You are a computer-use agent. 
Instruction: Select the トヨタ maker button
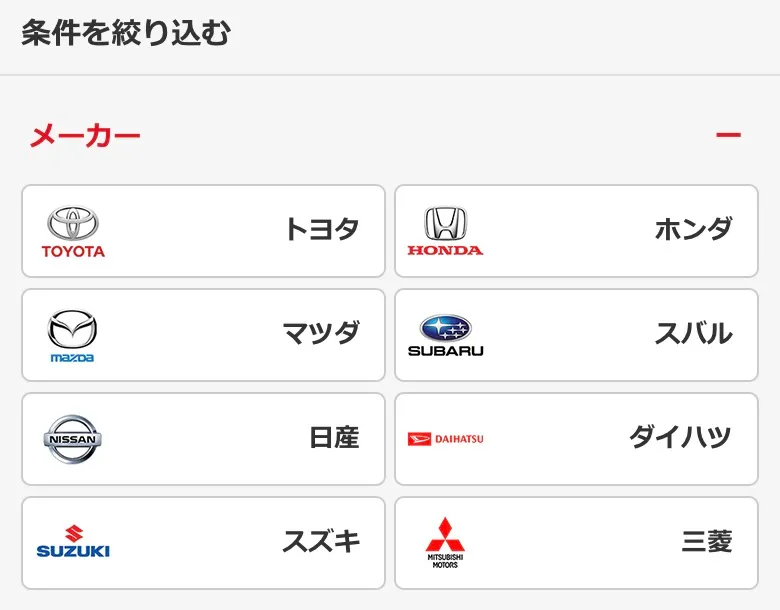(203, 231)
